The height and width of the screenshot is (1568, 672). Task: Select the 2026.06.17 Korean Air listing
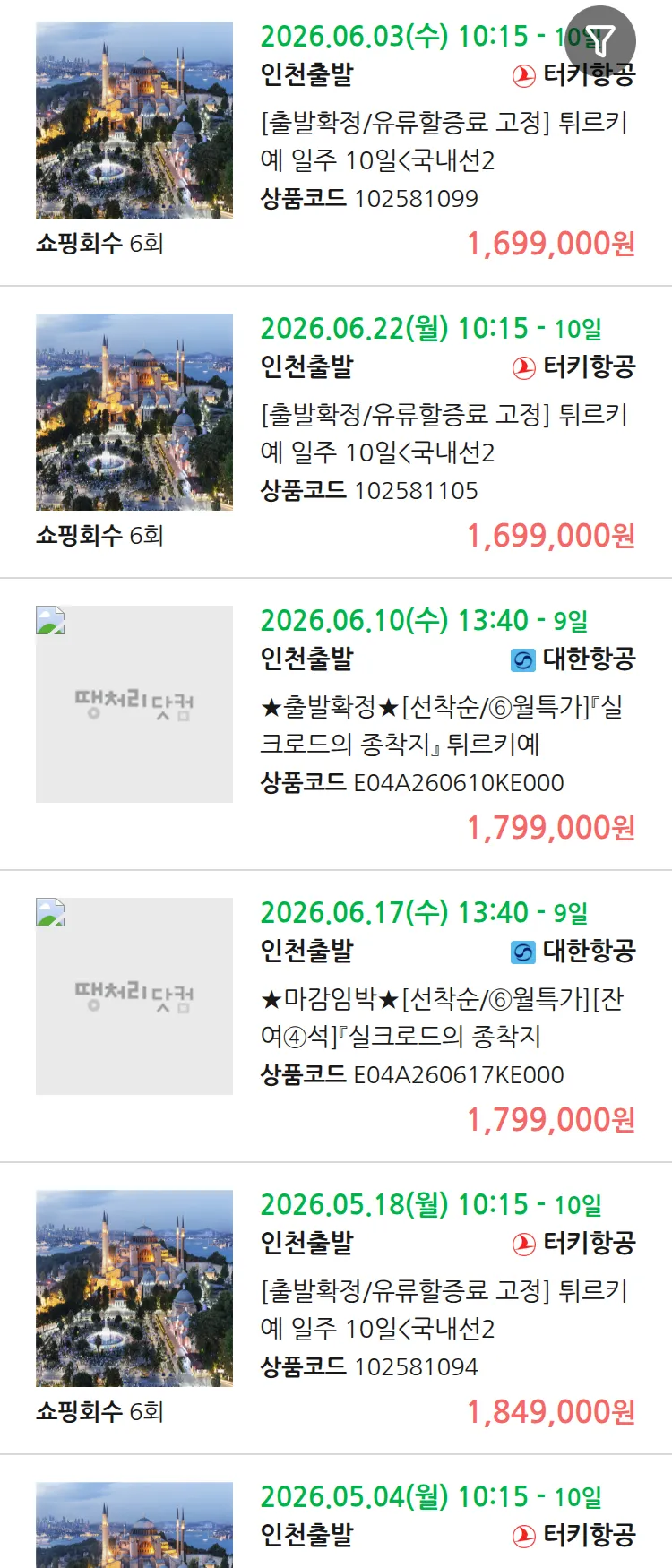[x=444, y=1018]
